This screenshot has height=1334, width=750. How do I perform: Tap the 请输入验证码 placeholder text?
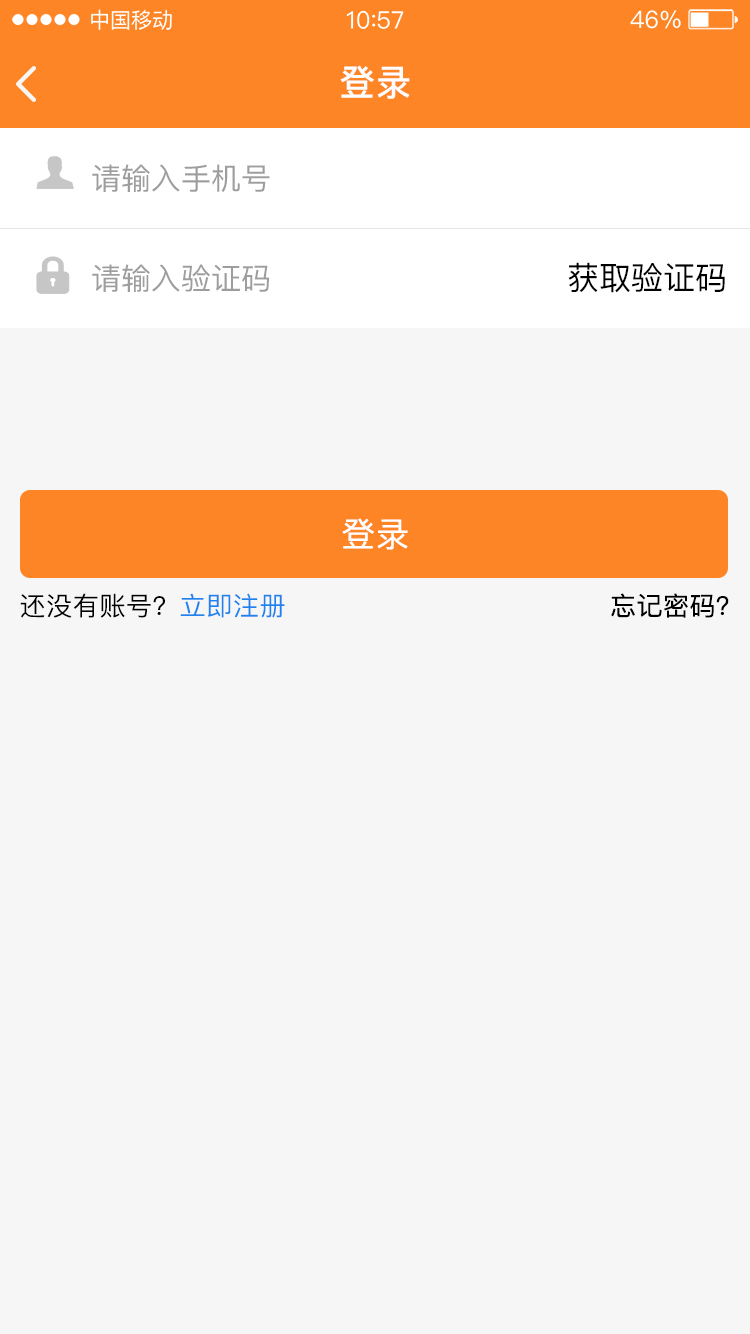180,279
